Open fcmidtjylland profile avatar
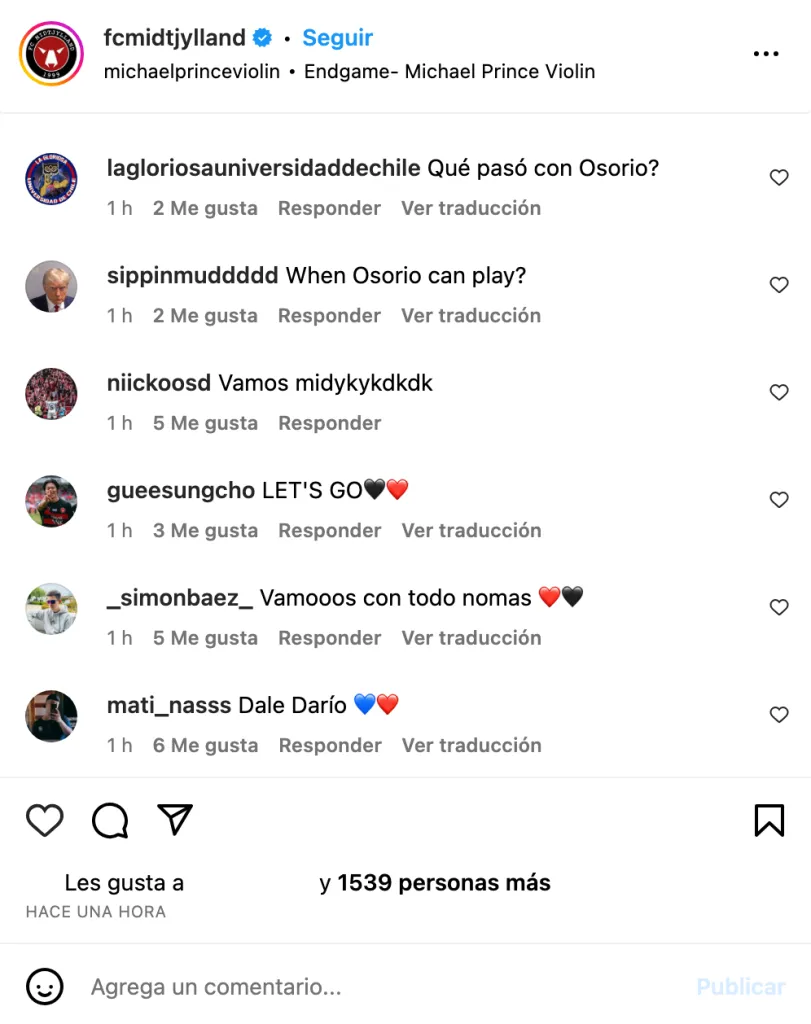Viewport: 811px width, 1024px height. (x=51, y=54)
